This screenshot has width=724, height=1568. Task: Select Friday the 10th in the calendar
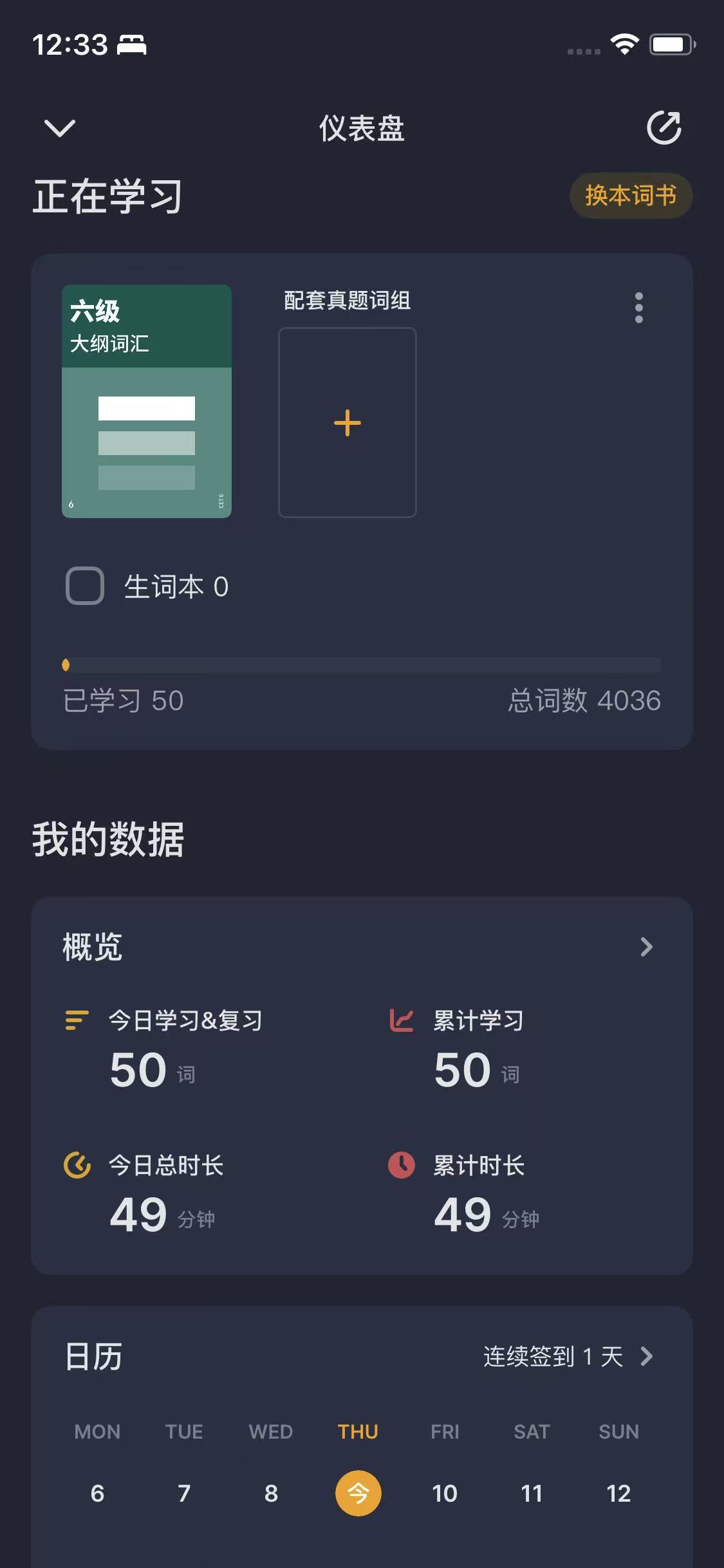tap(445, 1493)
